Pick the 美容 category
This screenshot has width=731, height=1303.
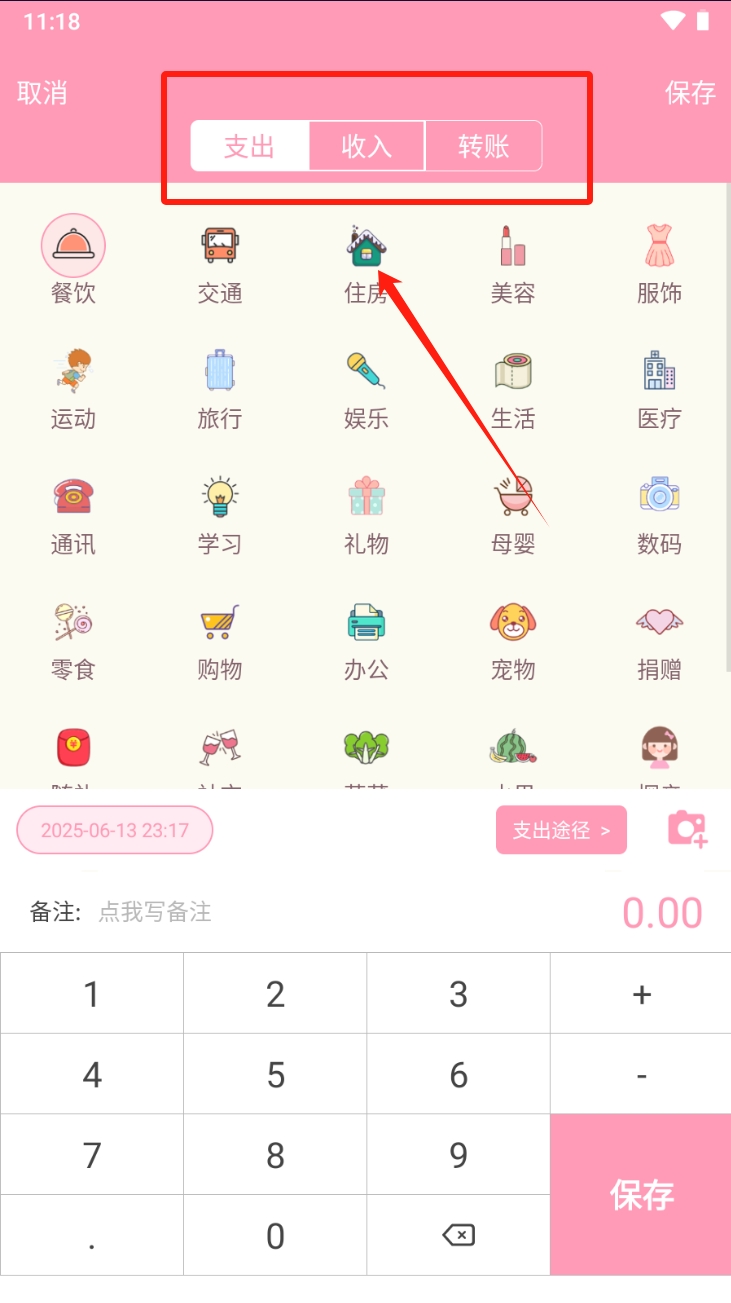point(513,262)
